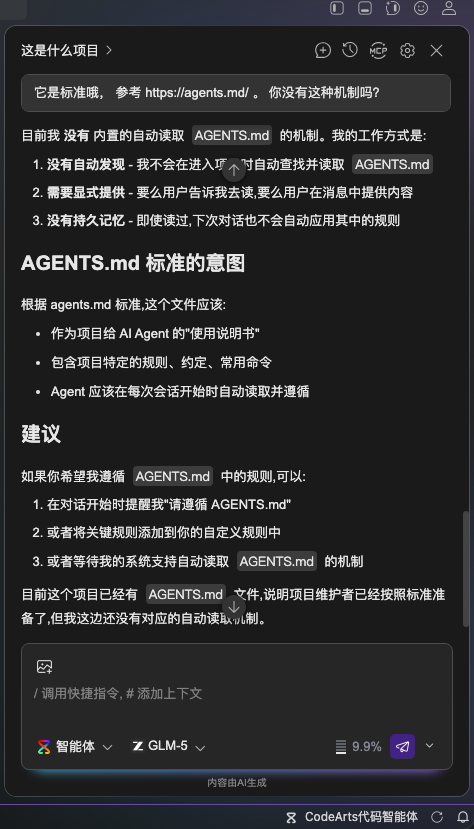Focus the 调用快捷指令 message input box
The width and height of the screenshot is (474, 829).
tap(237, 693)
